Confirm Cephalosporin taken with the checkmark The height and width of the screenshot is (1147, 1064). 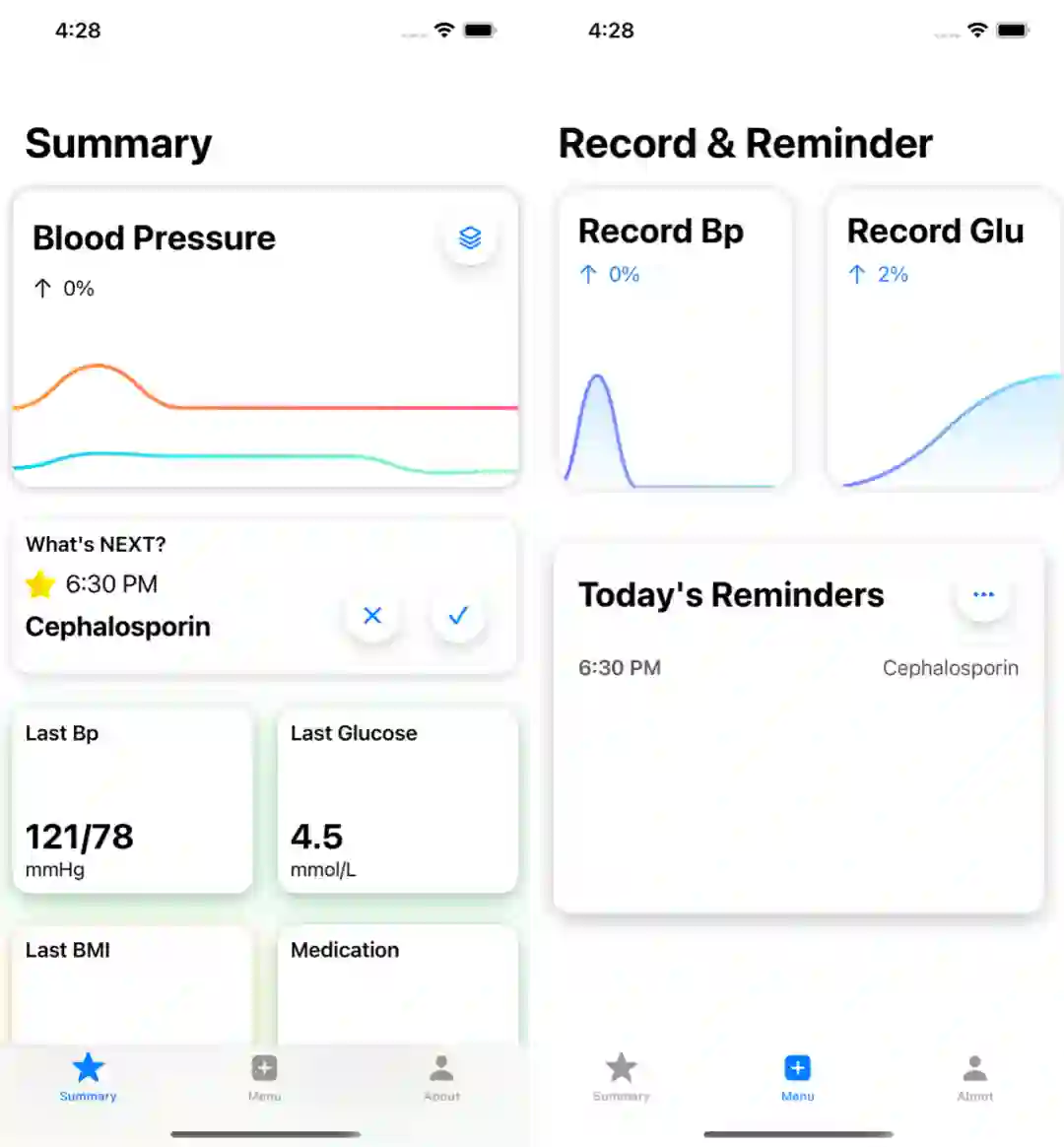point(458,616)
